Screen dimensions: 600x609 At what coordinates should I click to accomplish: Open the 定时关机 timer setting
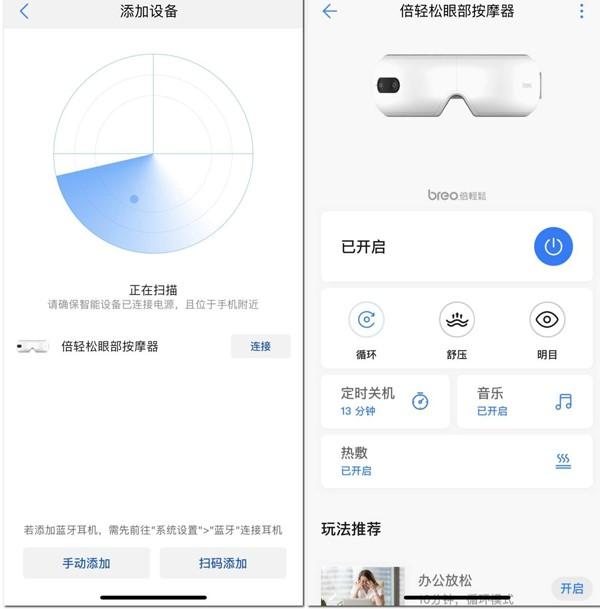click(385, 401)
